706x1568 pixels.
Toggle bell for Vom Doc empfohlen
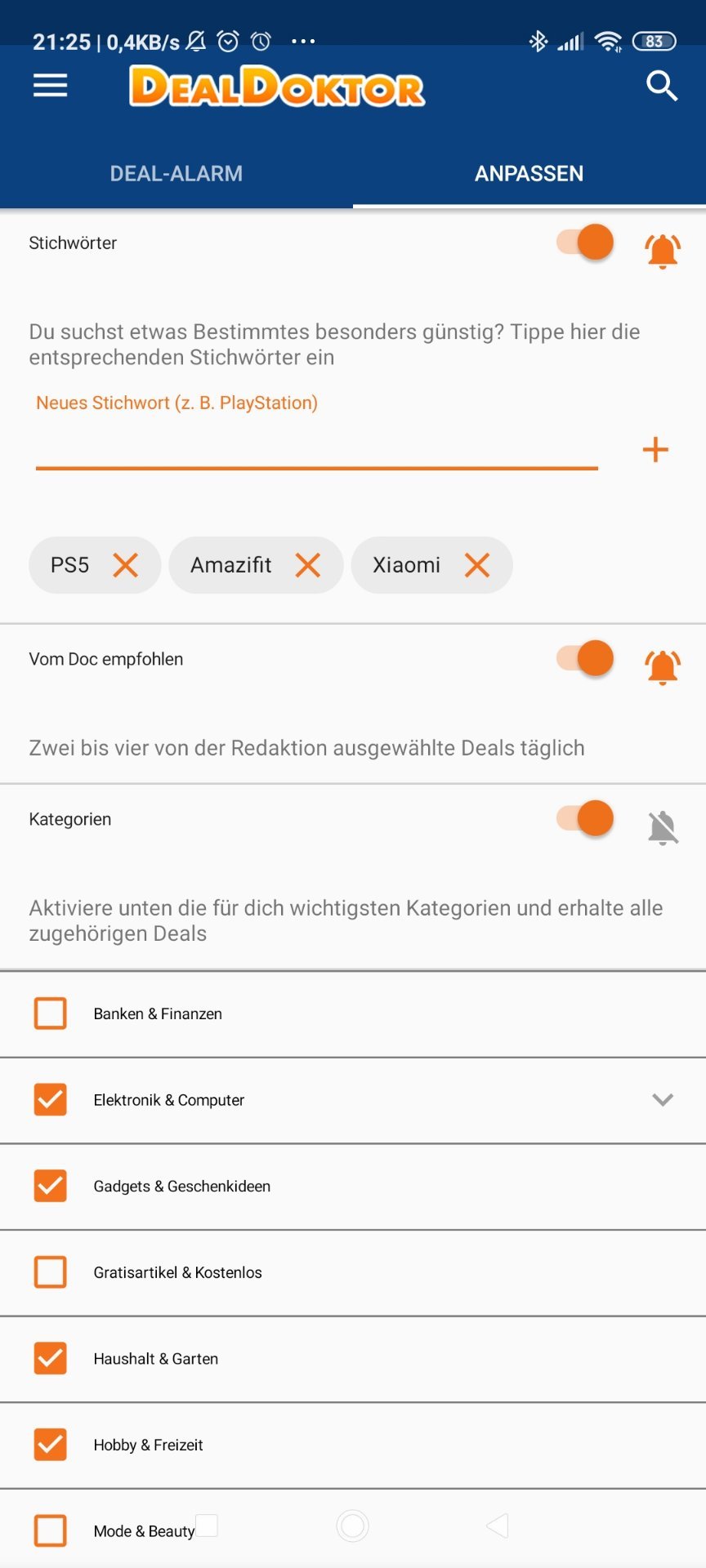click(663, 667)
